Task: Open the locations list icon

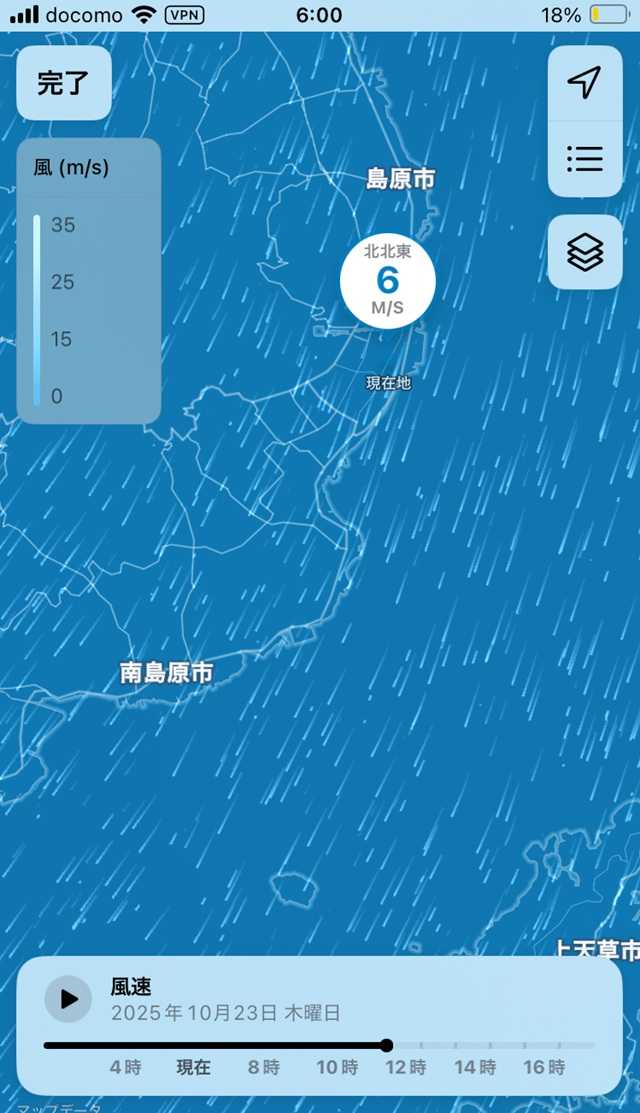Action: [585, 158]
